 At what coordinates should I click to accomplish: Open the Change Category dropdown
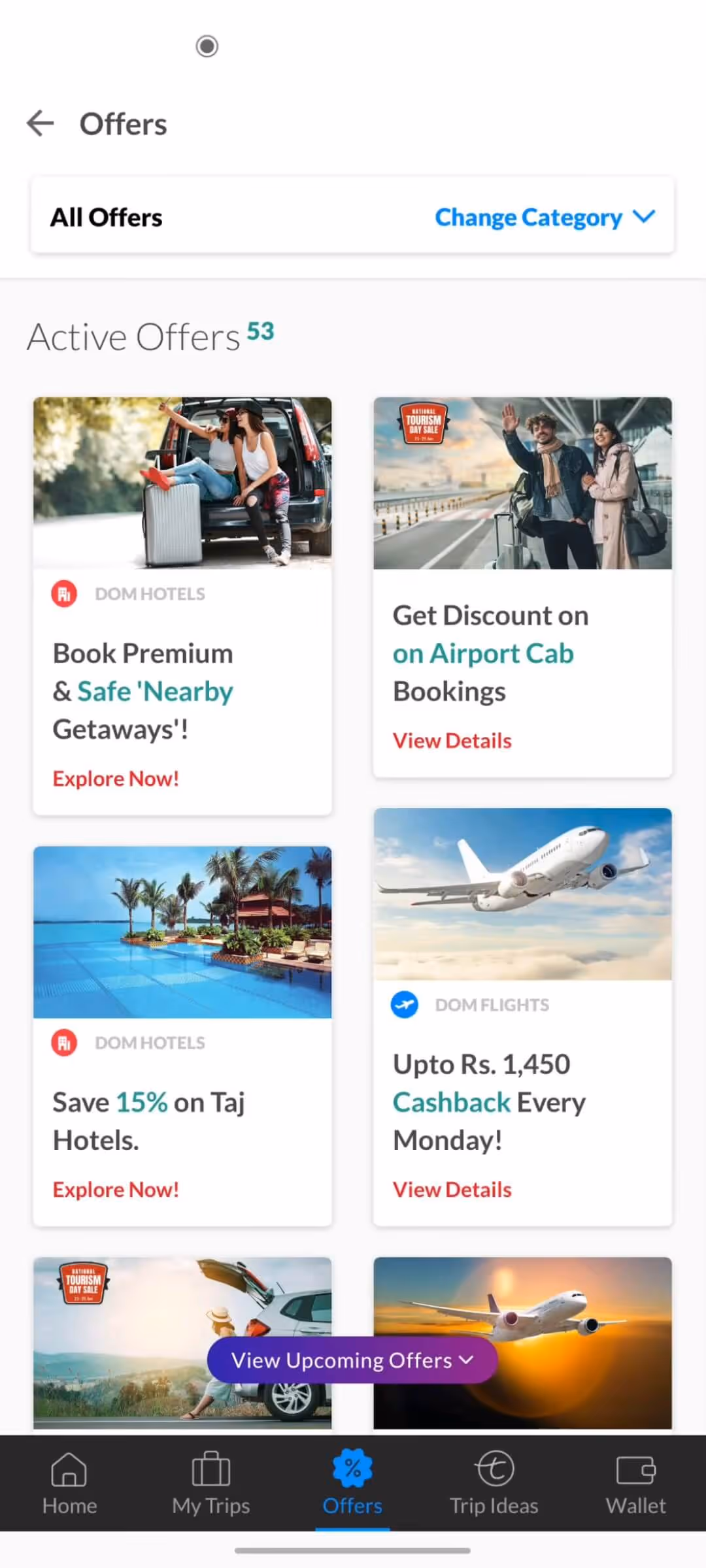click(544, 217)
